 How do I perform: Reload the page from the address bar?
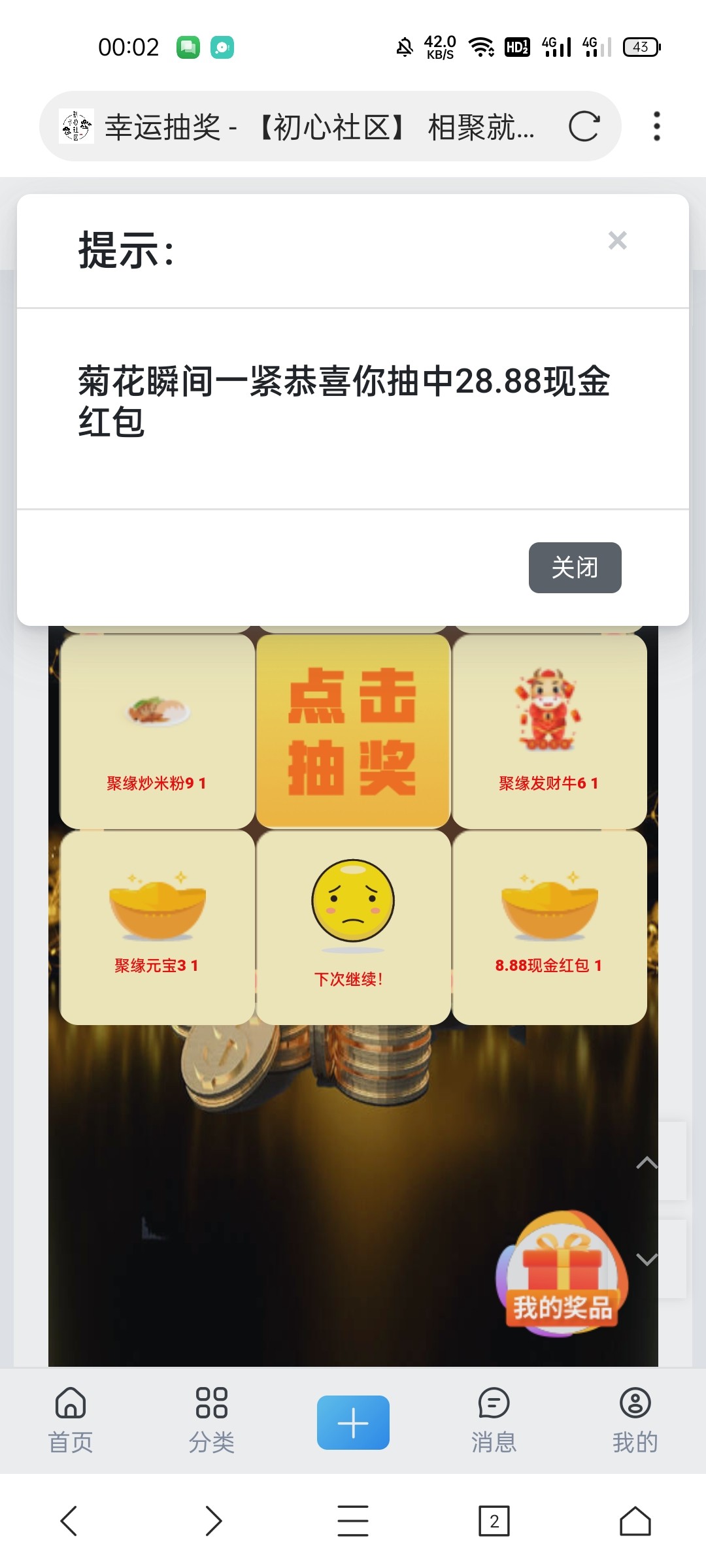[584, 126]
